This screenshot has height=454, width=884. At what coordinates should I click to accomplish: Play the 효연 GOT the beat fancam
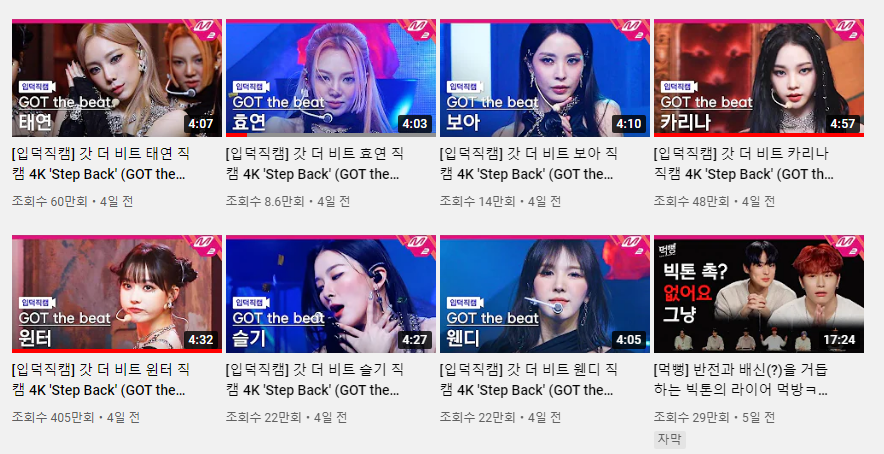pos(330,77)
